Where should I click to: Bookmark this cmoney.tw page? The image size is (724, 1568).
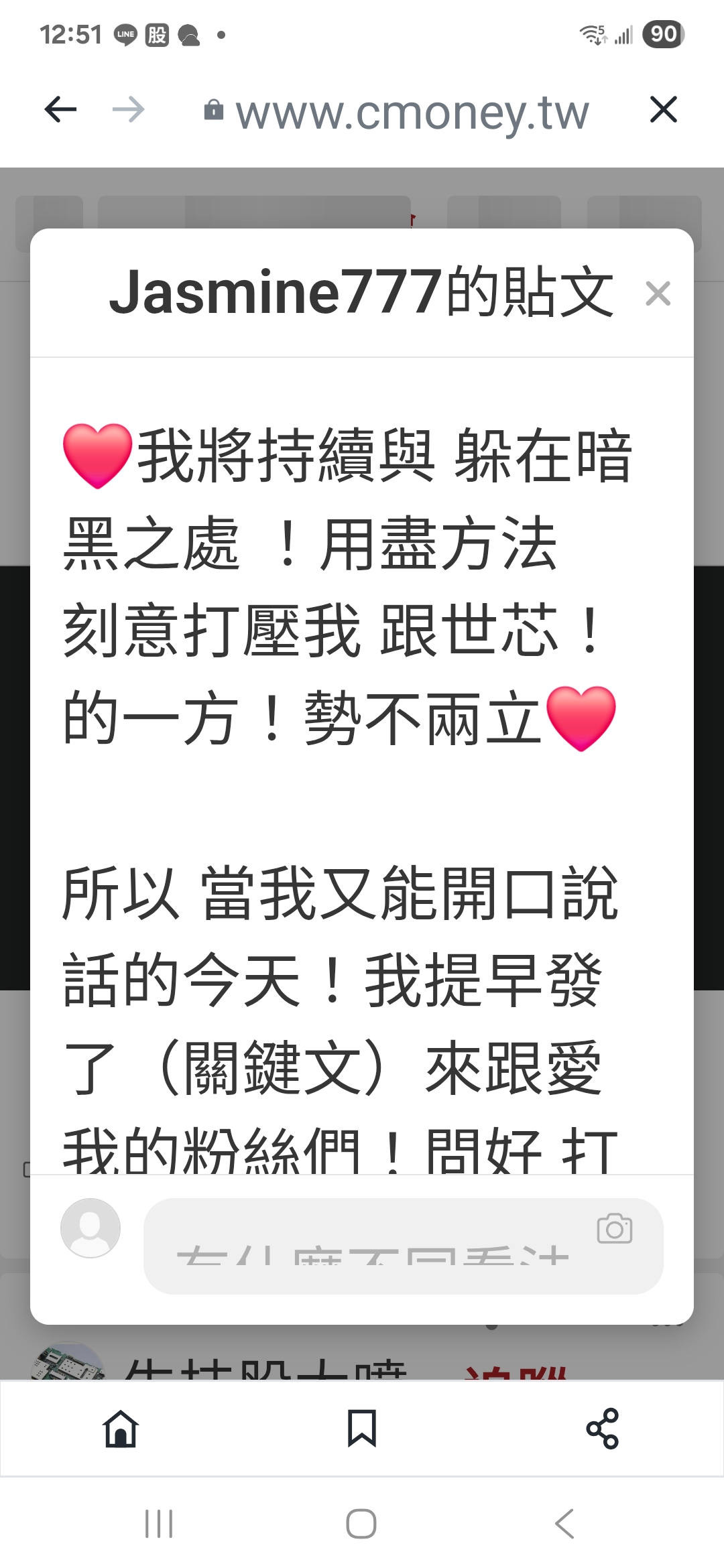click(x=361, y=1428)
